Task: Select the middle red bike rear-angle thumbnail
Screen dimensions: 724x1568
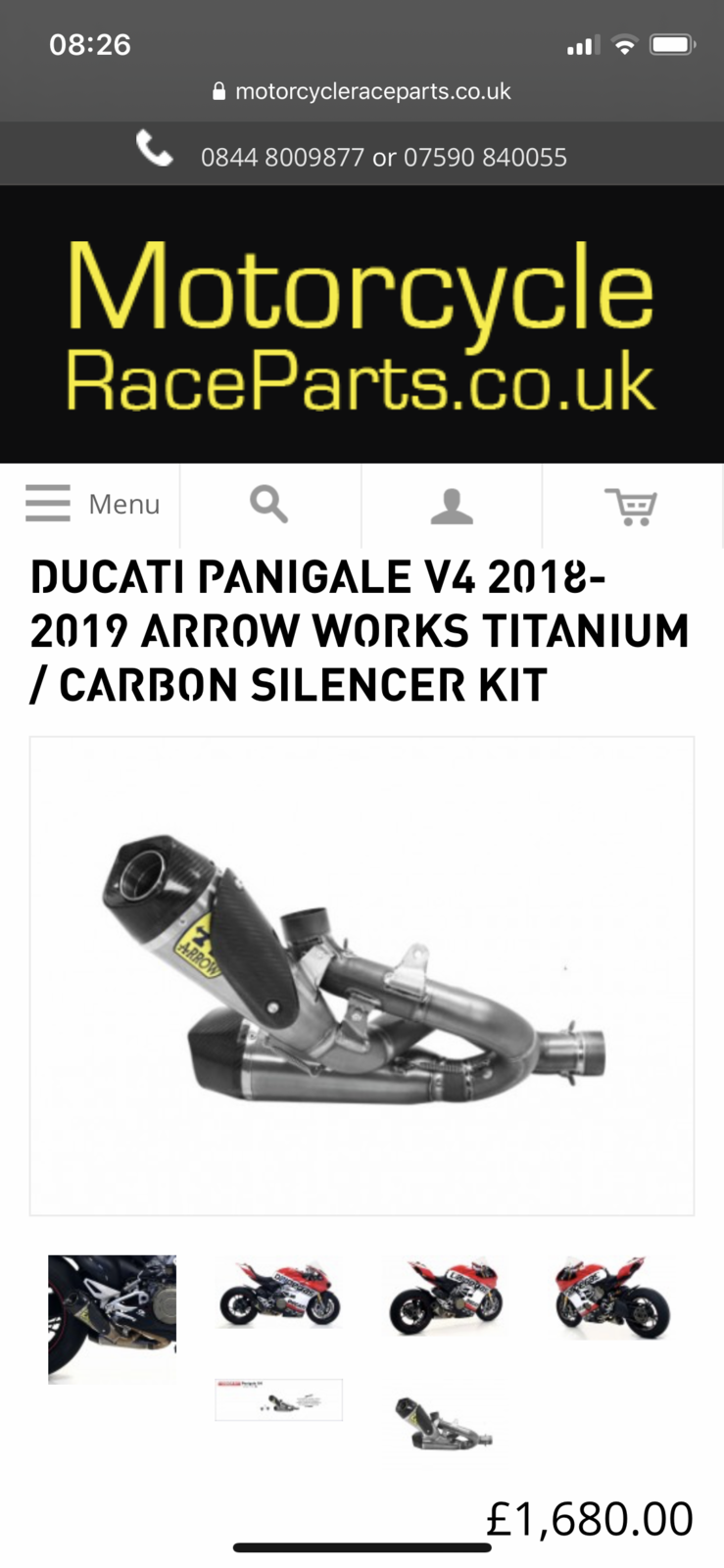Action: tap(446, 1297)
